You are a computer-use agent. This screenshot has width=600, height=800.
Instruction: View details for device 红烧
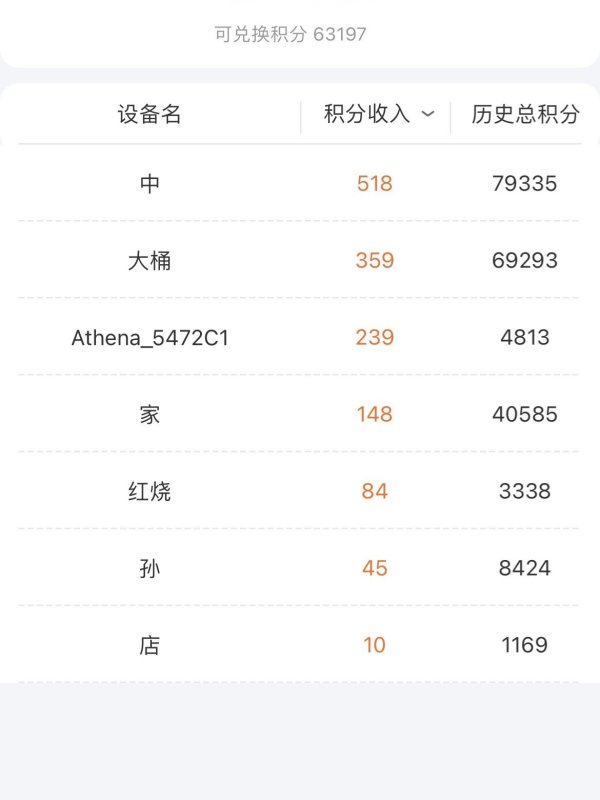click(x=299, y=491)
